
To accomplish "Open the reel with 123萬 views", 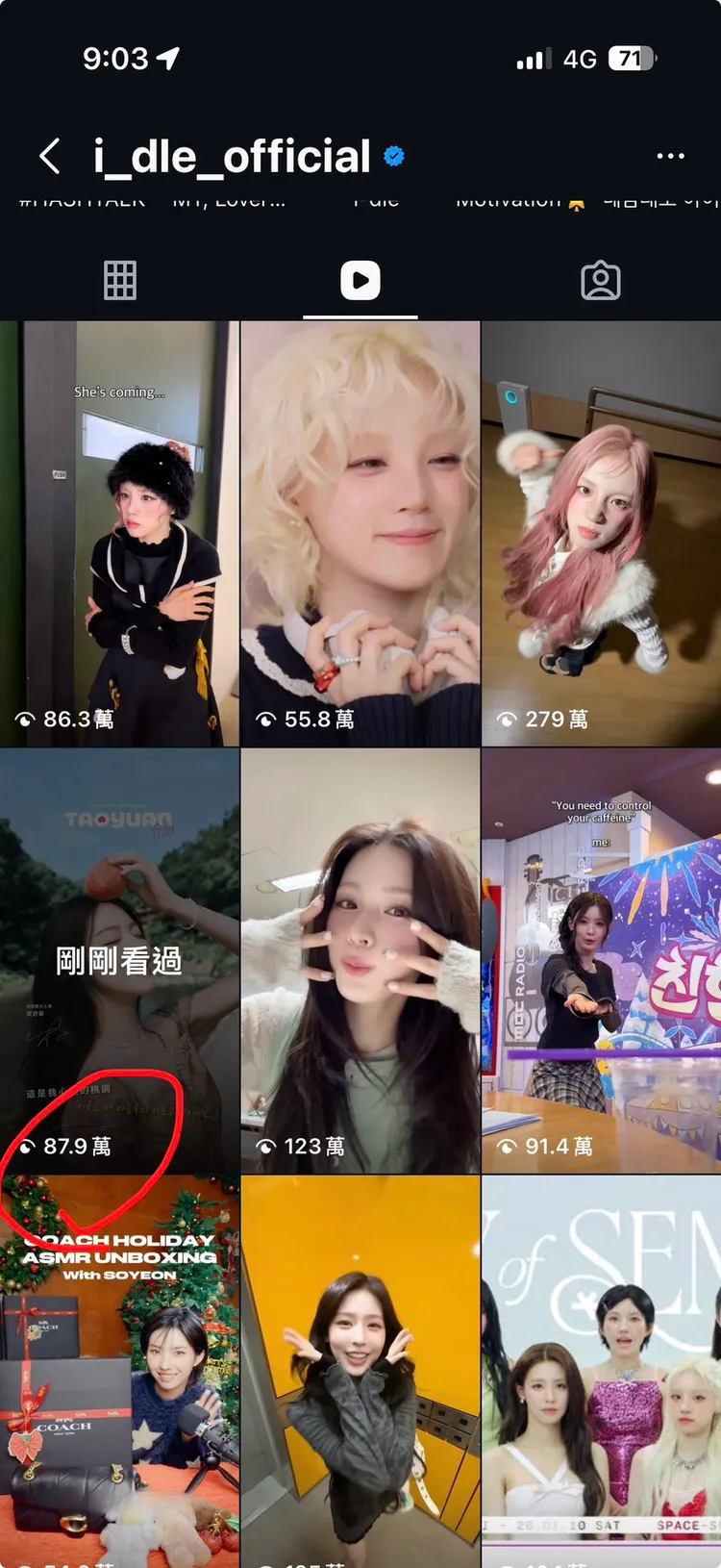I will click(x=360, y=960).
